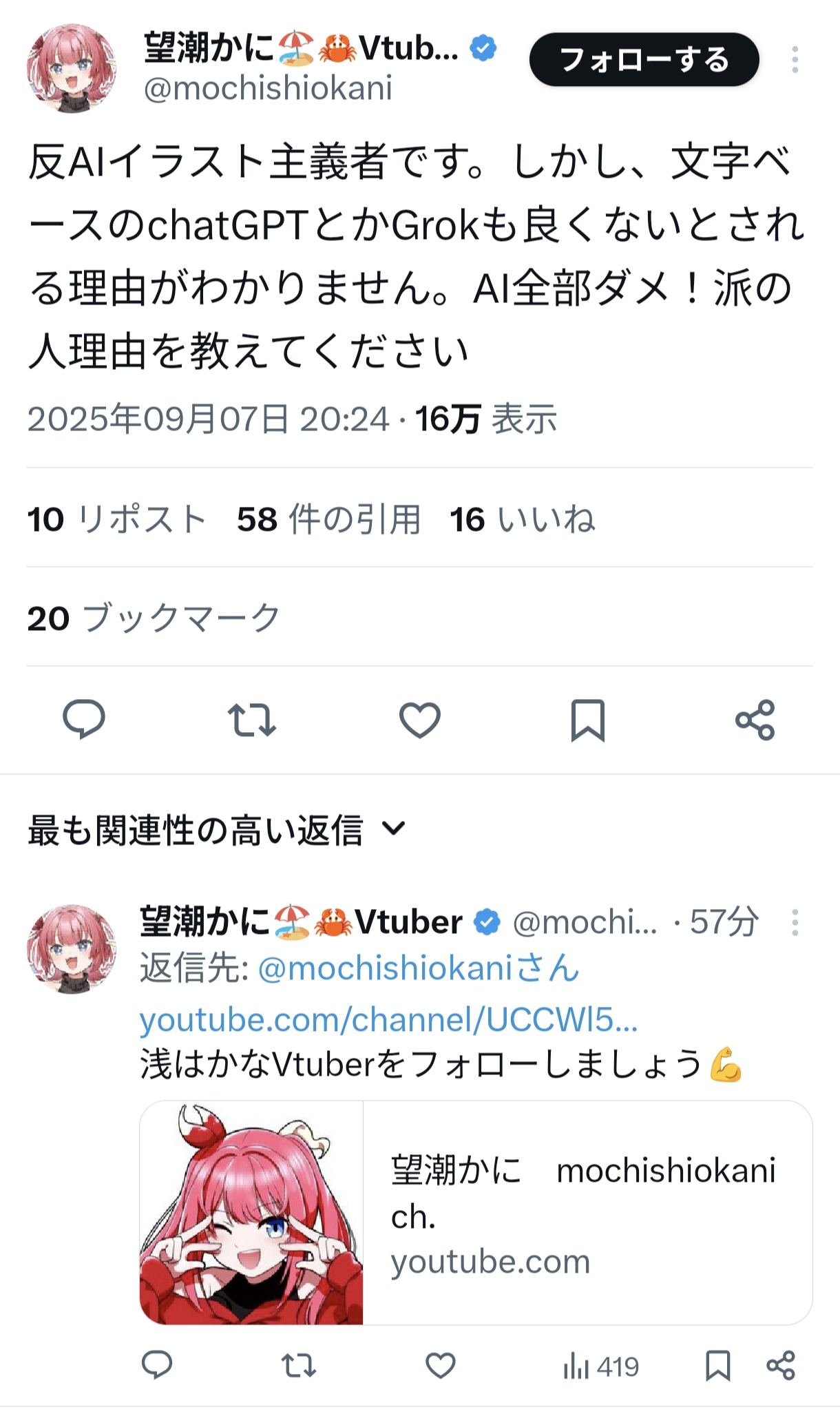Open overflow menu on the main post
Screen dimensions: 840x1416
coord(795,60)
